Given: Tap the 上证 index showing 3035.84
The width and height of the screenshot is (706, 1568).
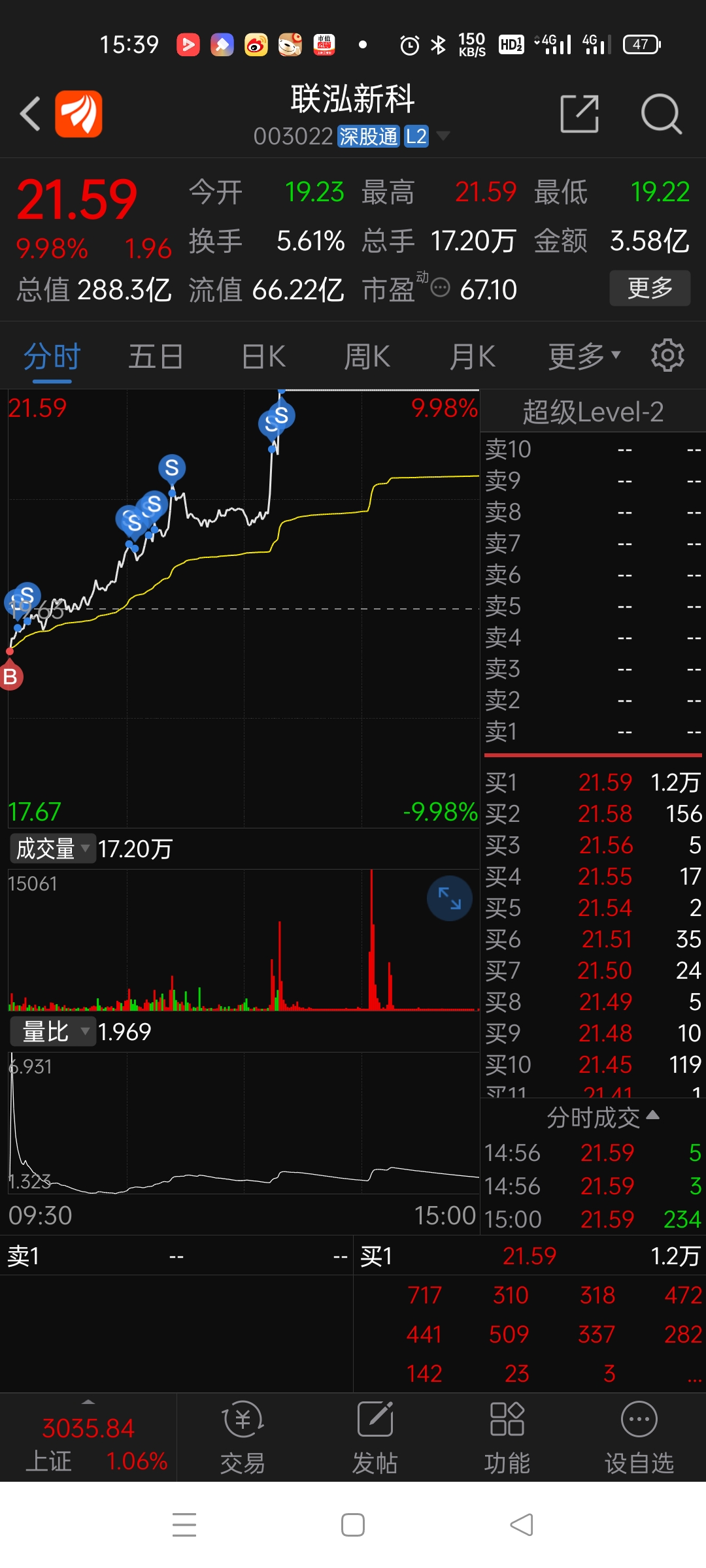Looking at the screenshot, I should tap(87, 1437).
